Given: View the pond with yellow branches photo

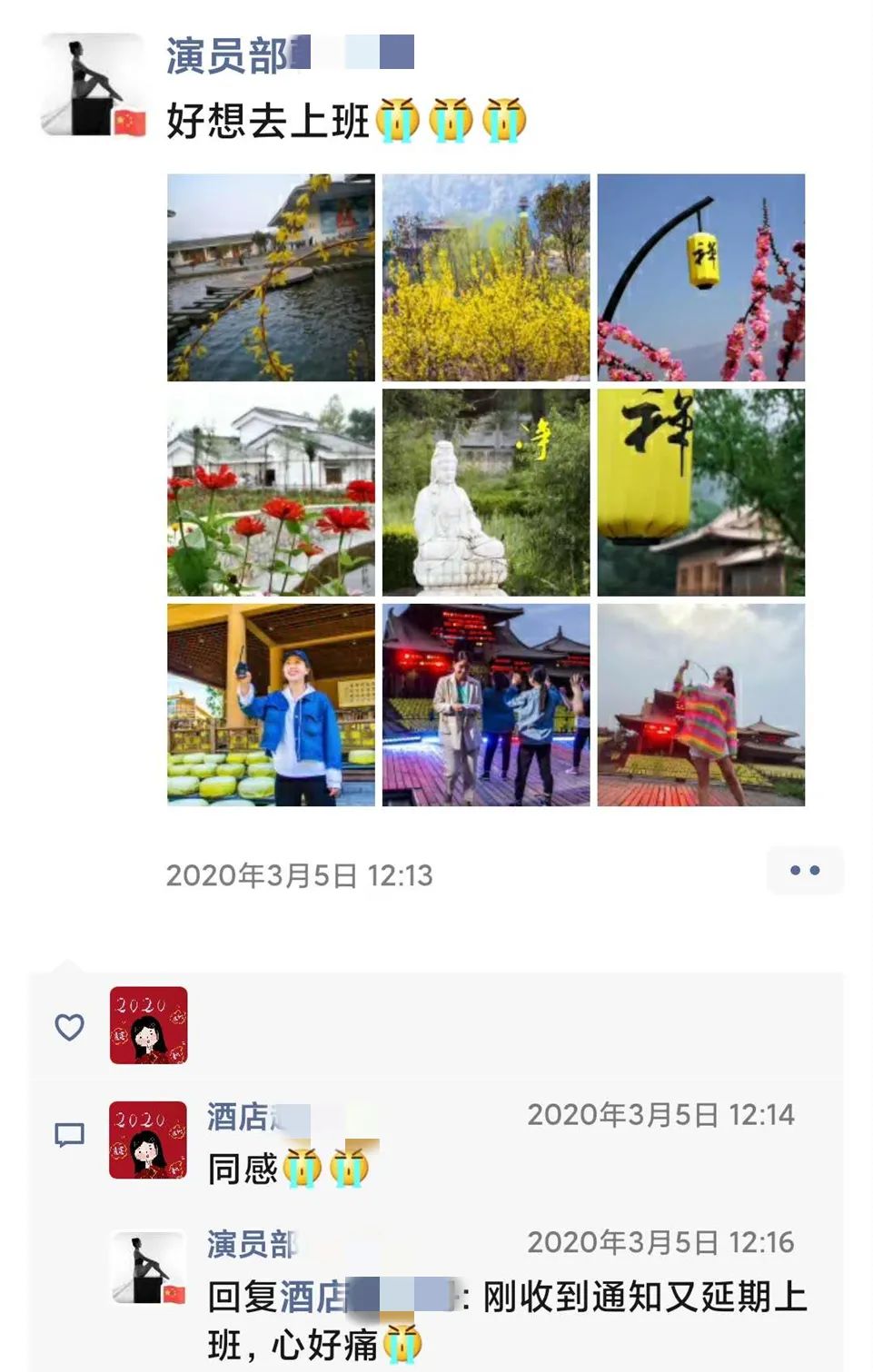Looking at the screenshot, I should pos(271,277).
